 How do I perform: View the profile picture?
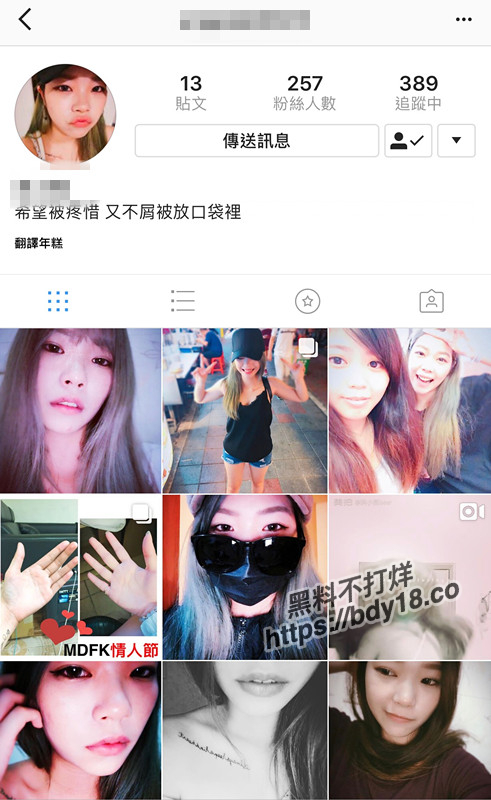pos(65,115)
